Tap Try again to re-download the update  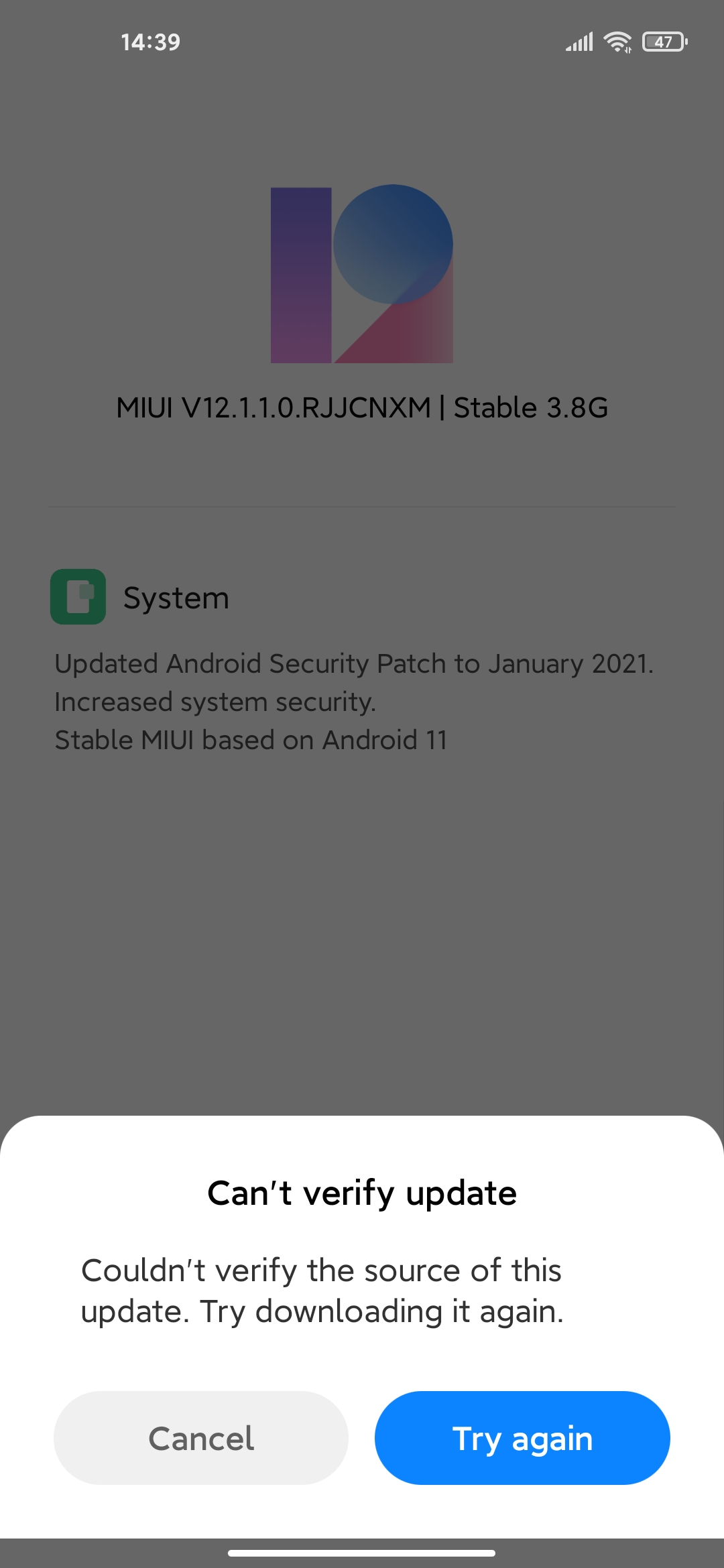[x=522, y=1438]
